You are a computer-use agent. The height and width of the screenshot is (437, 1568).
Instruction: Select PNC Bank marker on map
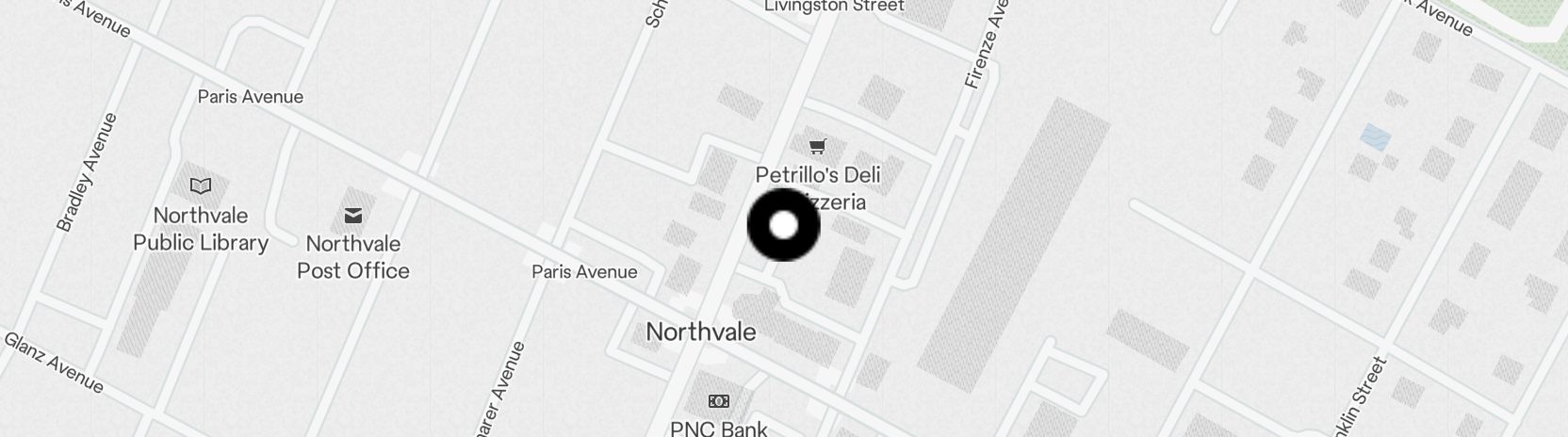719,402
